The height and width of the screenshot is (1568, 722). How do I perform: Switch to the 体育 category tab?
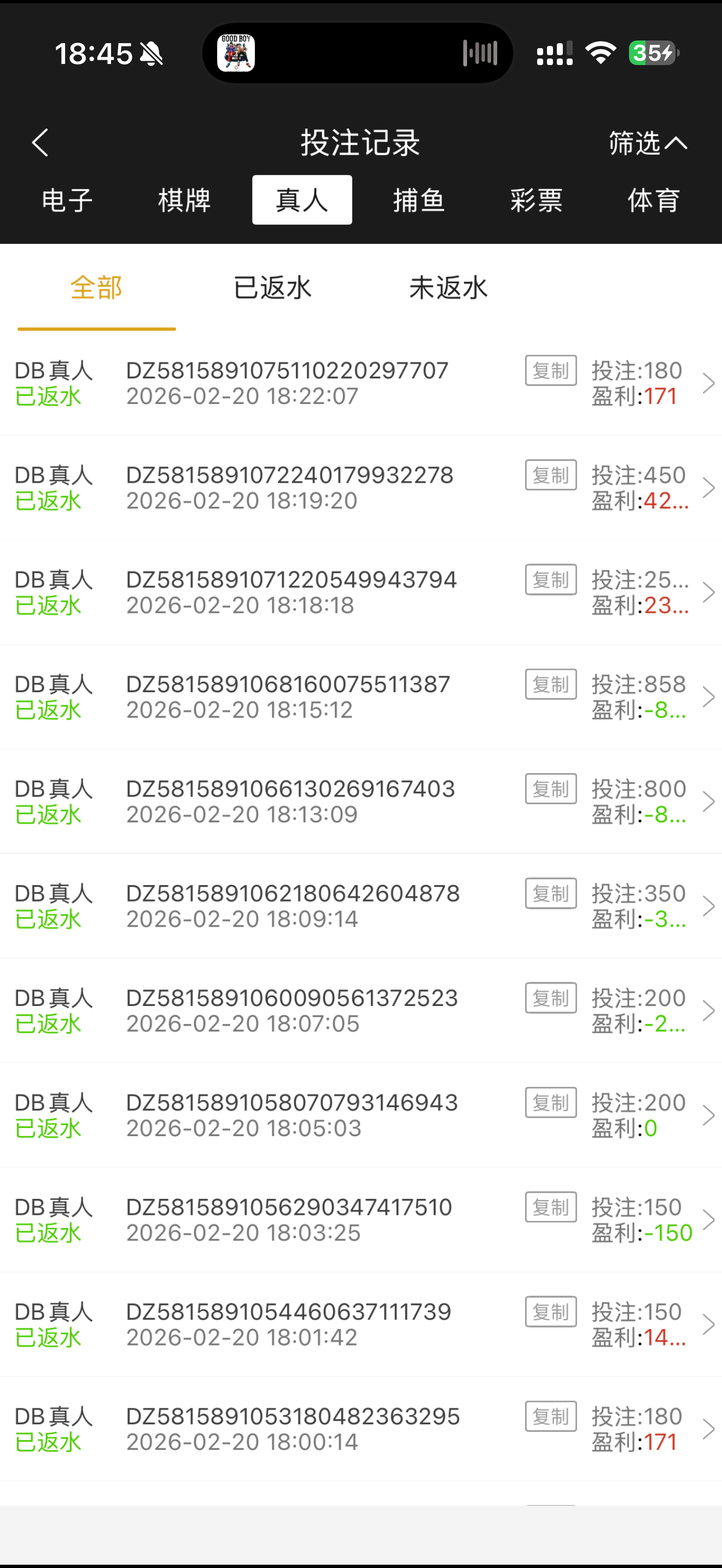[654, 200]
